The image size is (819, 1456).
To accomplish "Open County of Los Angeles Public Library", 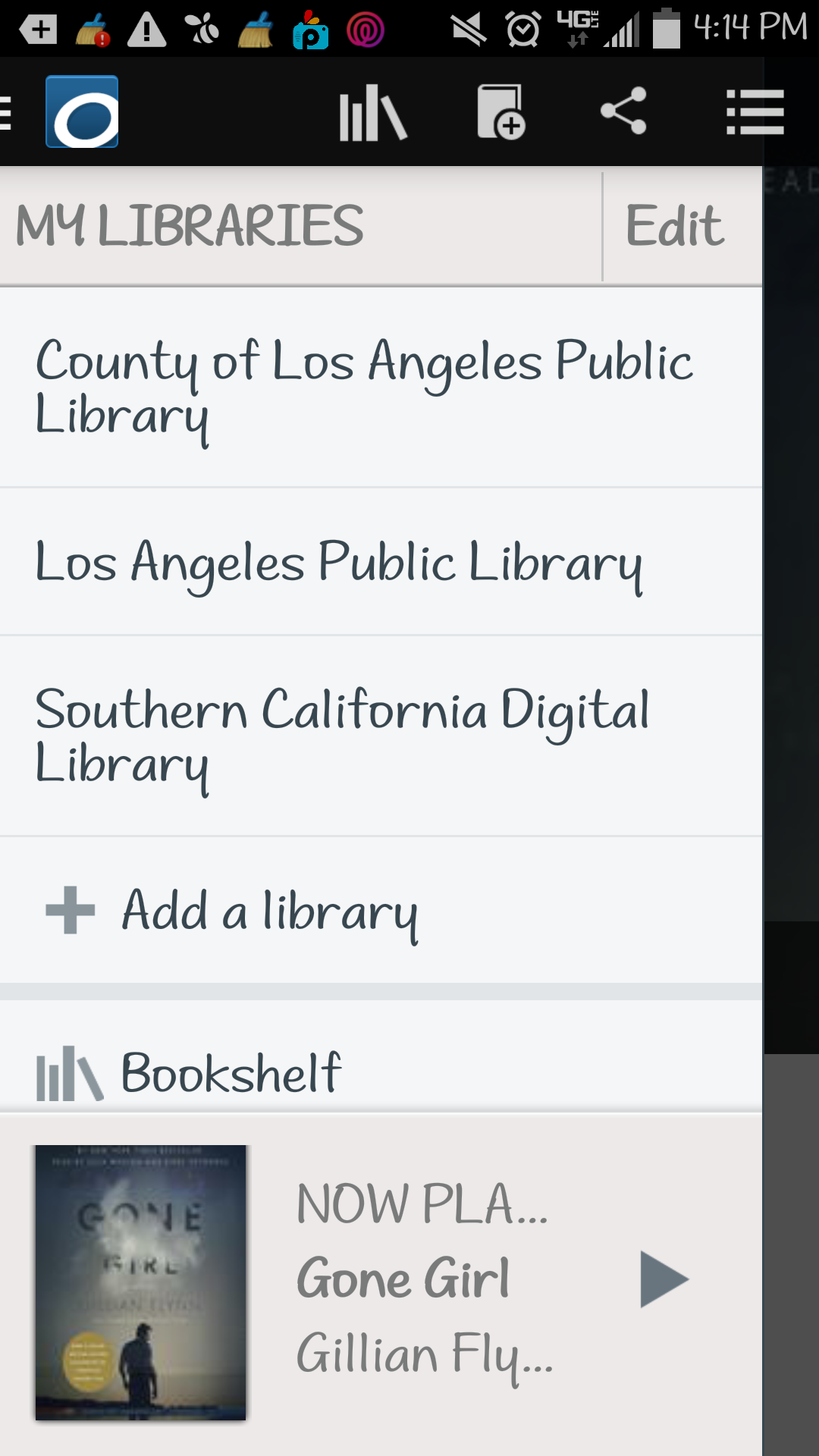I will click(364, 388).
